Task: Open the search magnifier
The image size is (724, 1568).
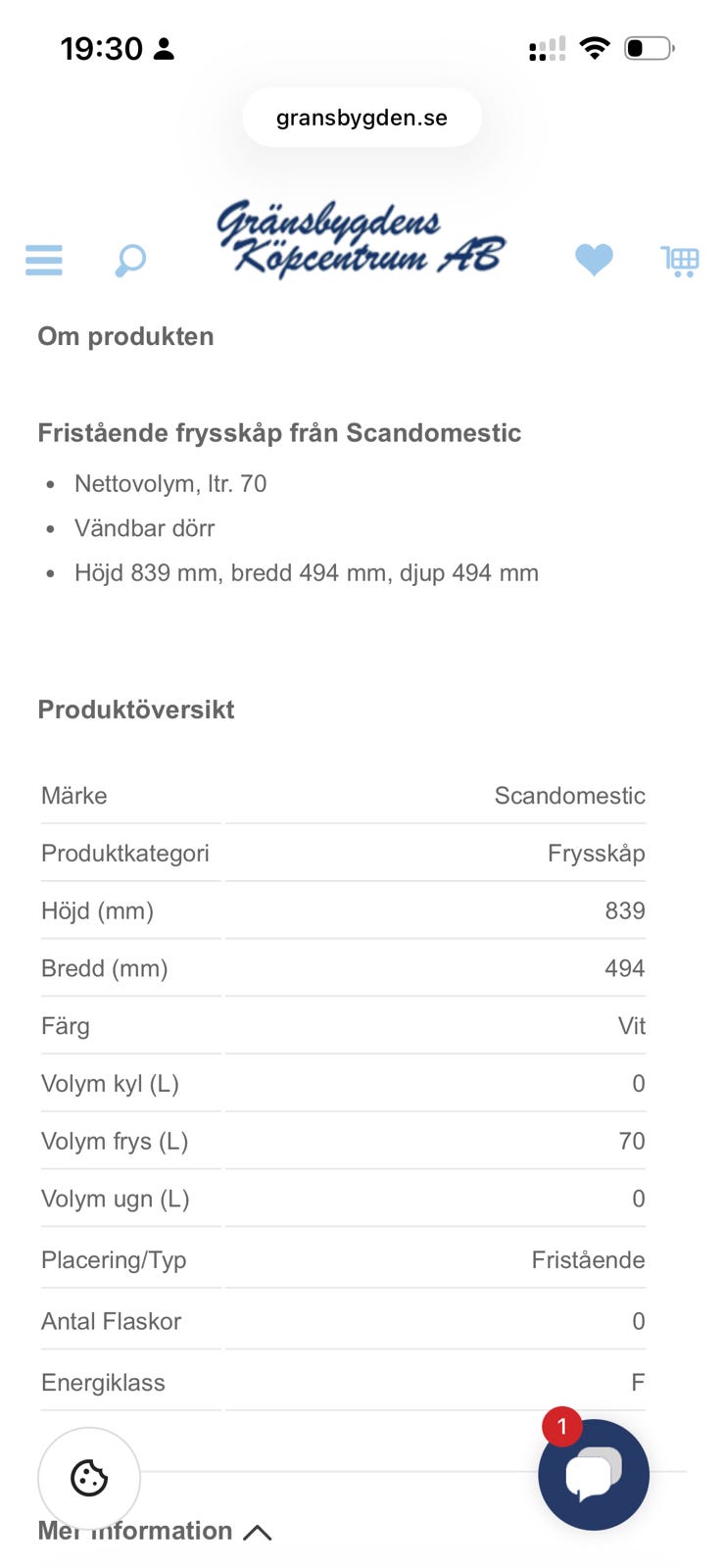Action: pyautogui.click(x=130, y=261)
